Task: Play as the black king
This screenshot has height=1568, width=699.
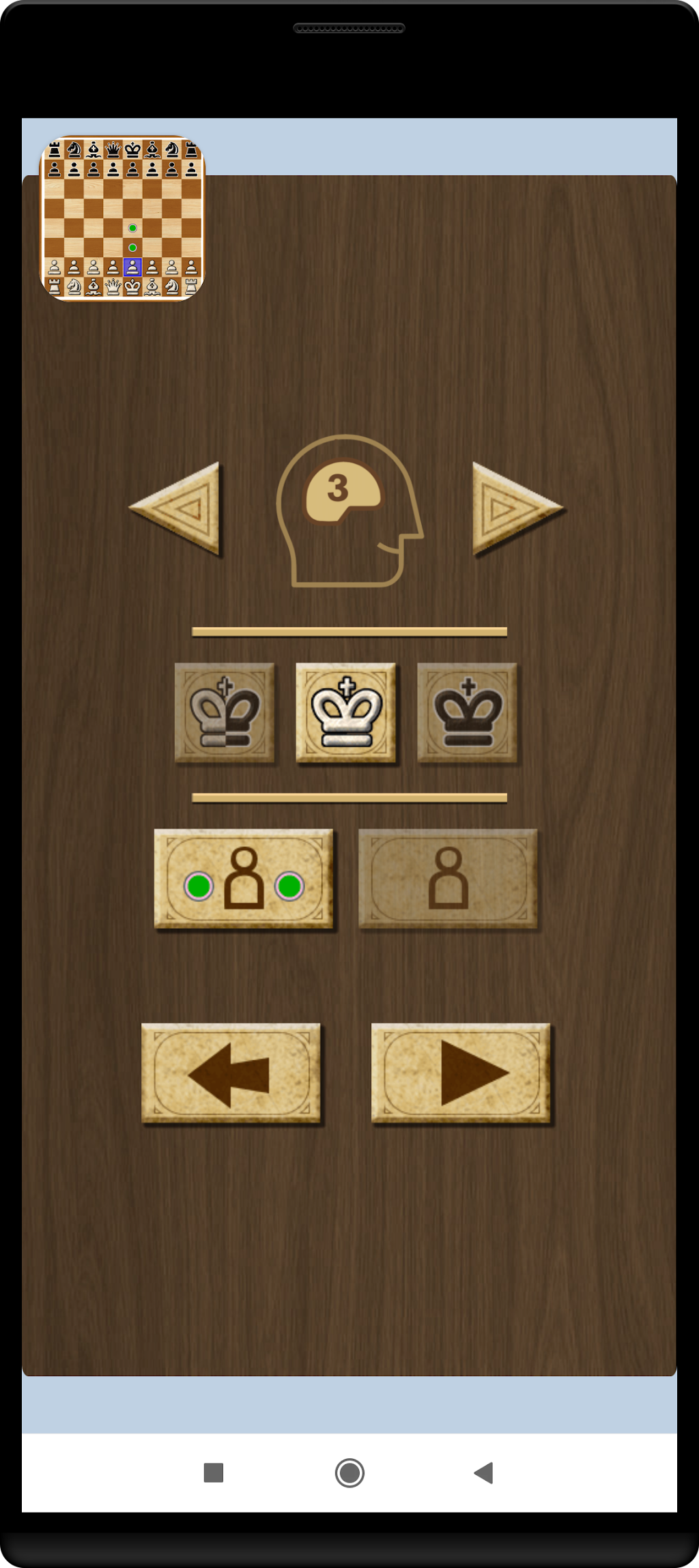Action: coord(468,713)
